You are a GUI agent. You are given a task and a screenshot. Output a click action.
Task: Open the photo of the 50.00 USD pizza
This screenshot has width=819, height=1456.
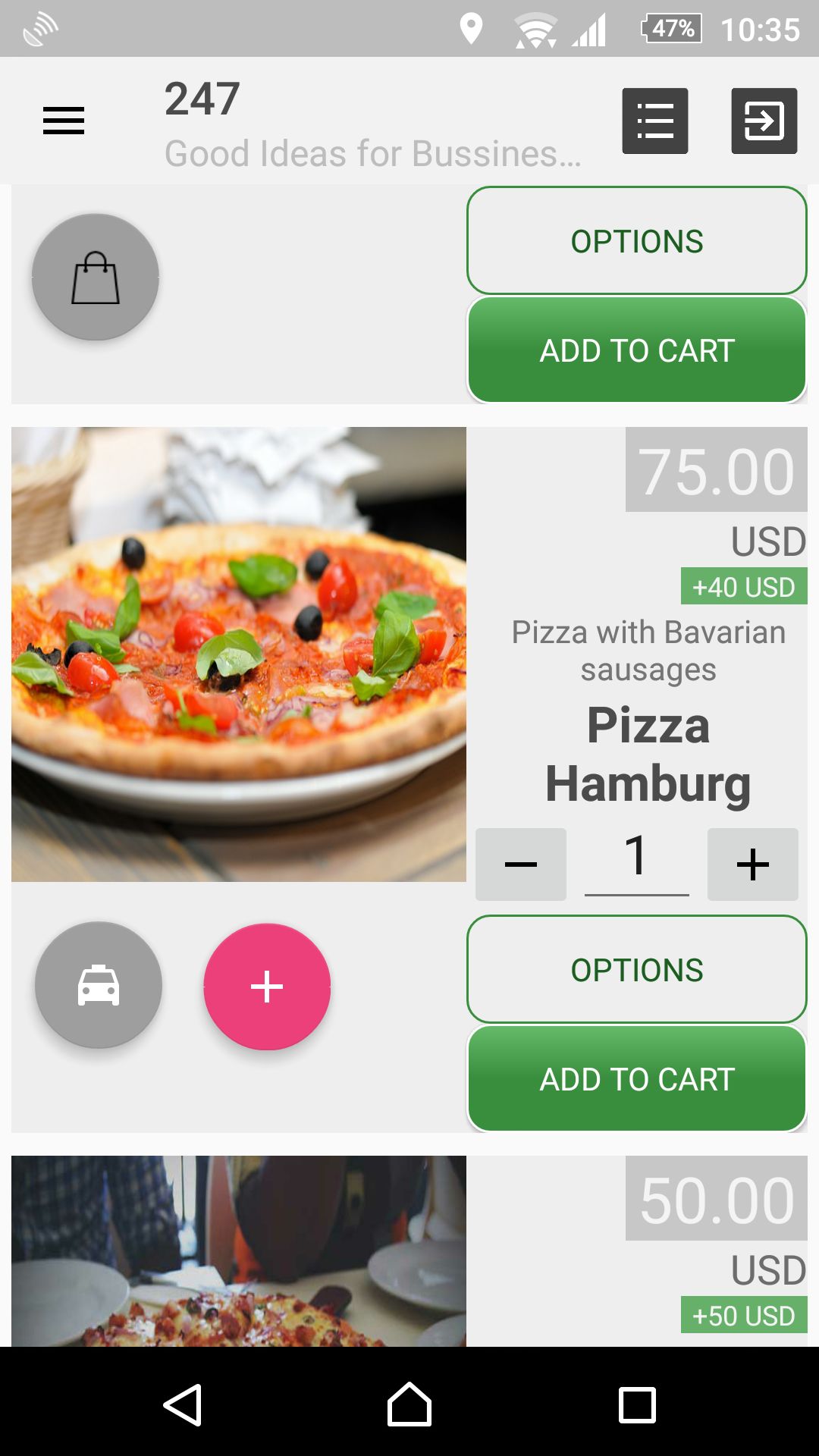[238, 1251]
